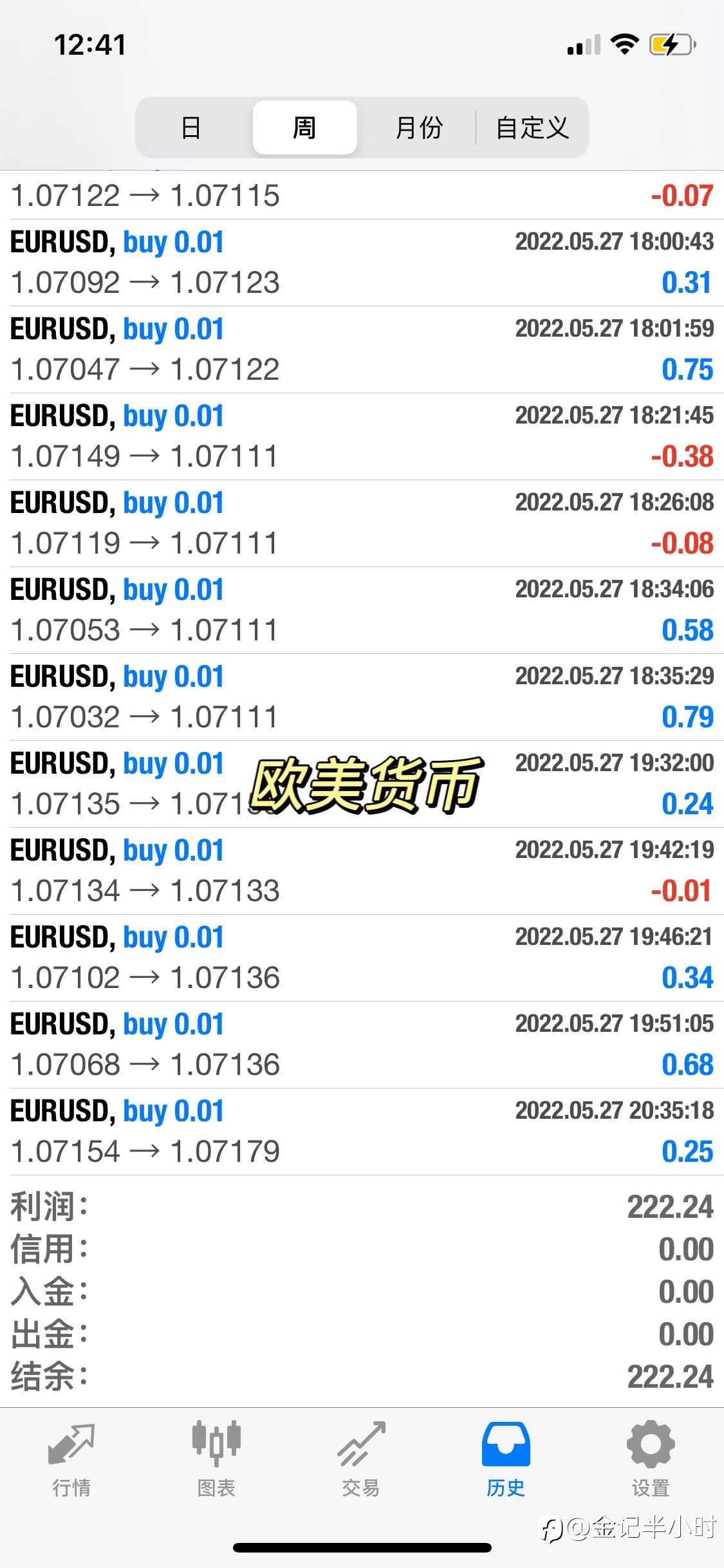This screenshot has width=724, height=1568.
Task: Switch to the 月份 period tab
Action: [x=418, y=127]
